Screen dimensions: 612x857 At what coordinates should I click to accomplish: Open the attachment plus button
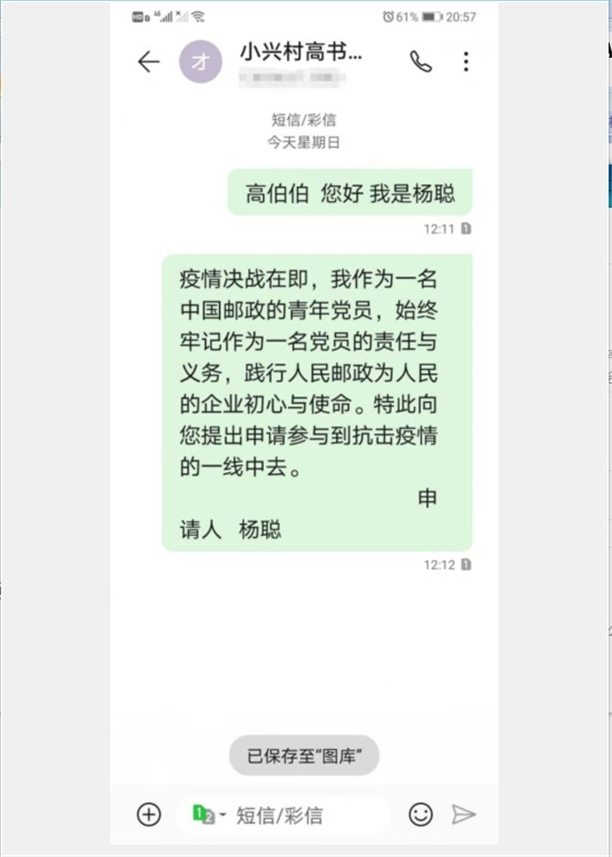tap(149, 814)
